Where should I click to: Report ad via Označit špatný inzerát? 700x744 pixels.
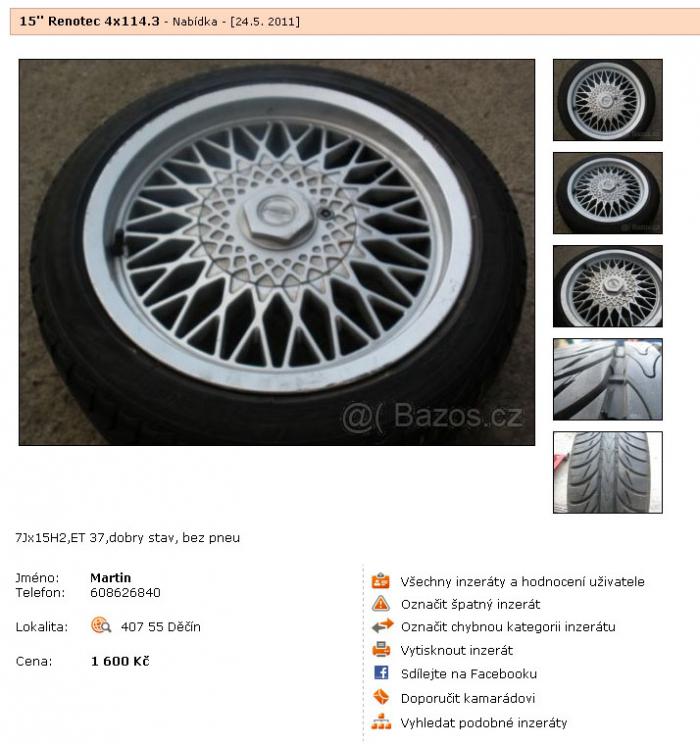pyautogui.click(x=470, y=604)
